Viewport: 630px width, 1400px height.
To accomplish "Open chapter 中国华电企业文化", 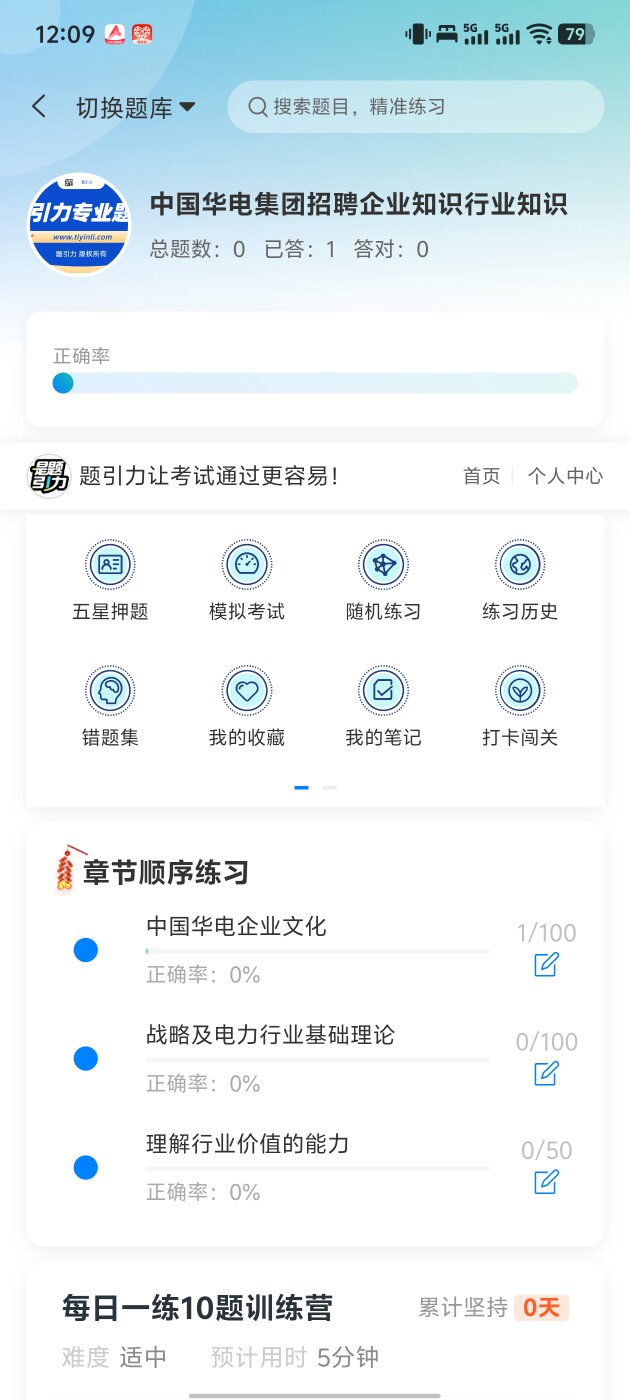I will tap(237, 927).
